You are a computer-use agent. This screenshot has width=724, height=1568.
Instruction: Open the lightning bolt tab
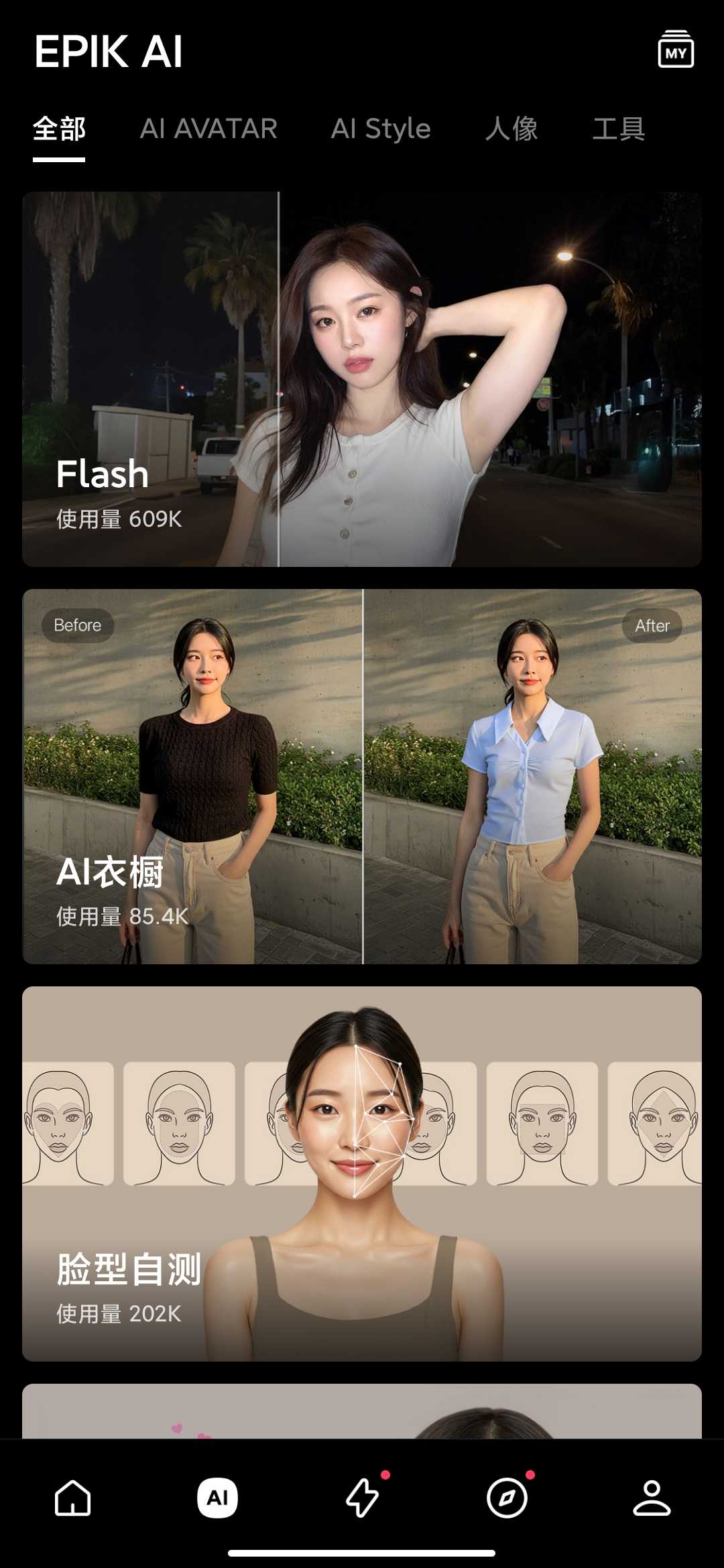coord(363,1498)
